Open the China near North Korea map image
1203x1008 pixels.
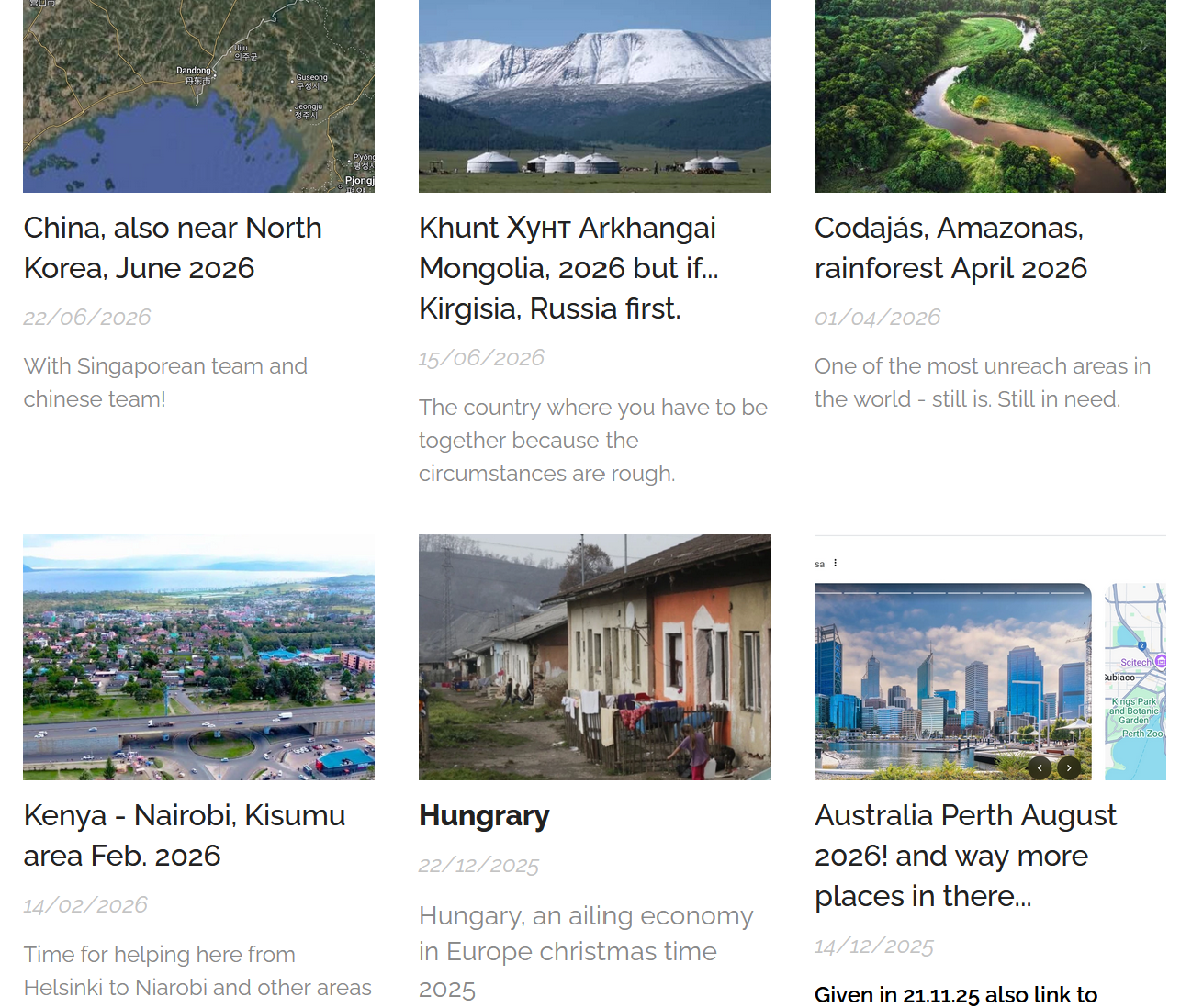198,96
